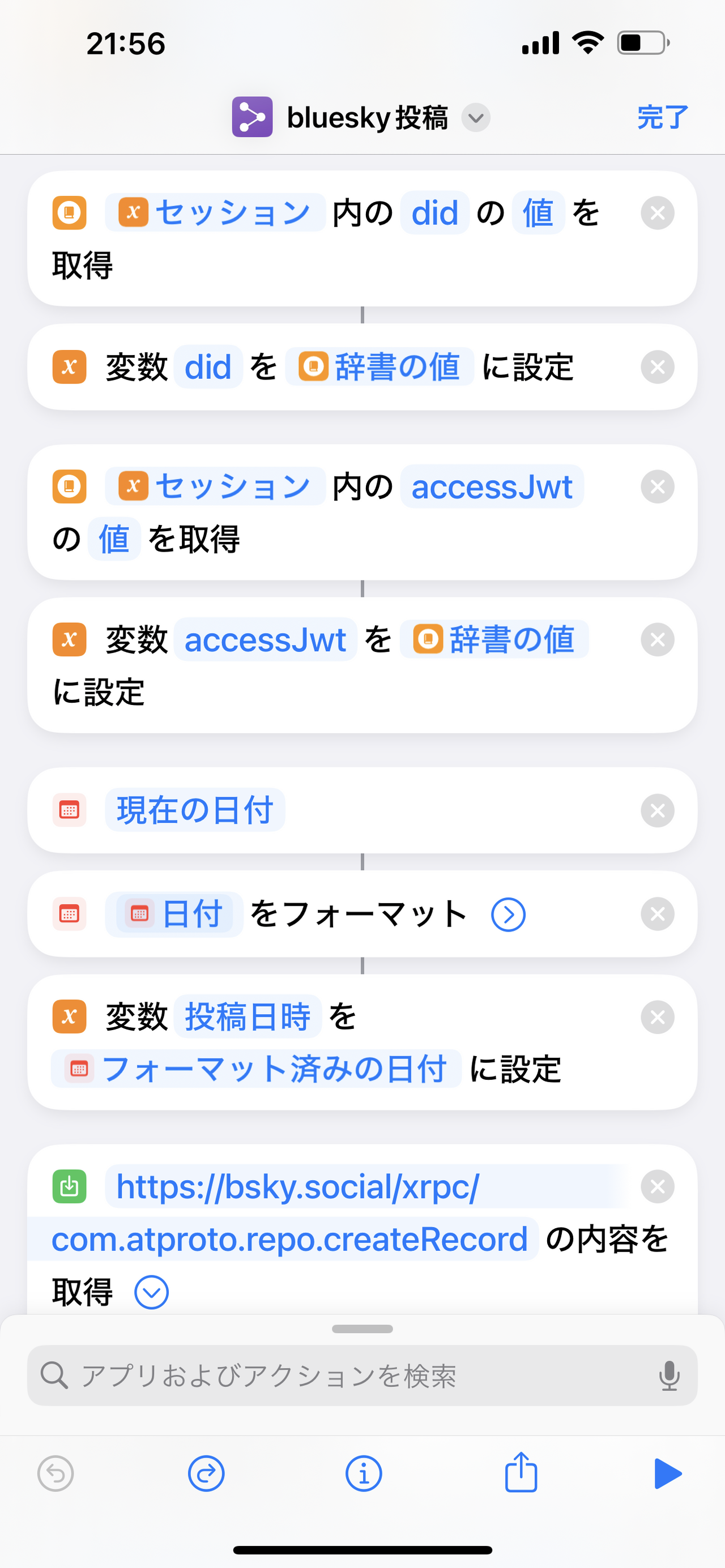Tap the variable icon on the 変数 did action
This screenshot has height=1568, width=725.
click(x=69, y=366)
